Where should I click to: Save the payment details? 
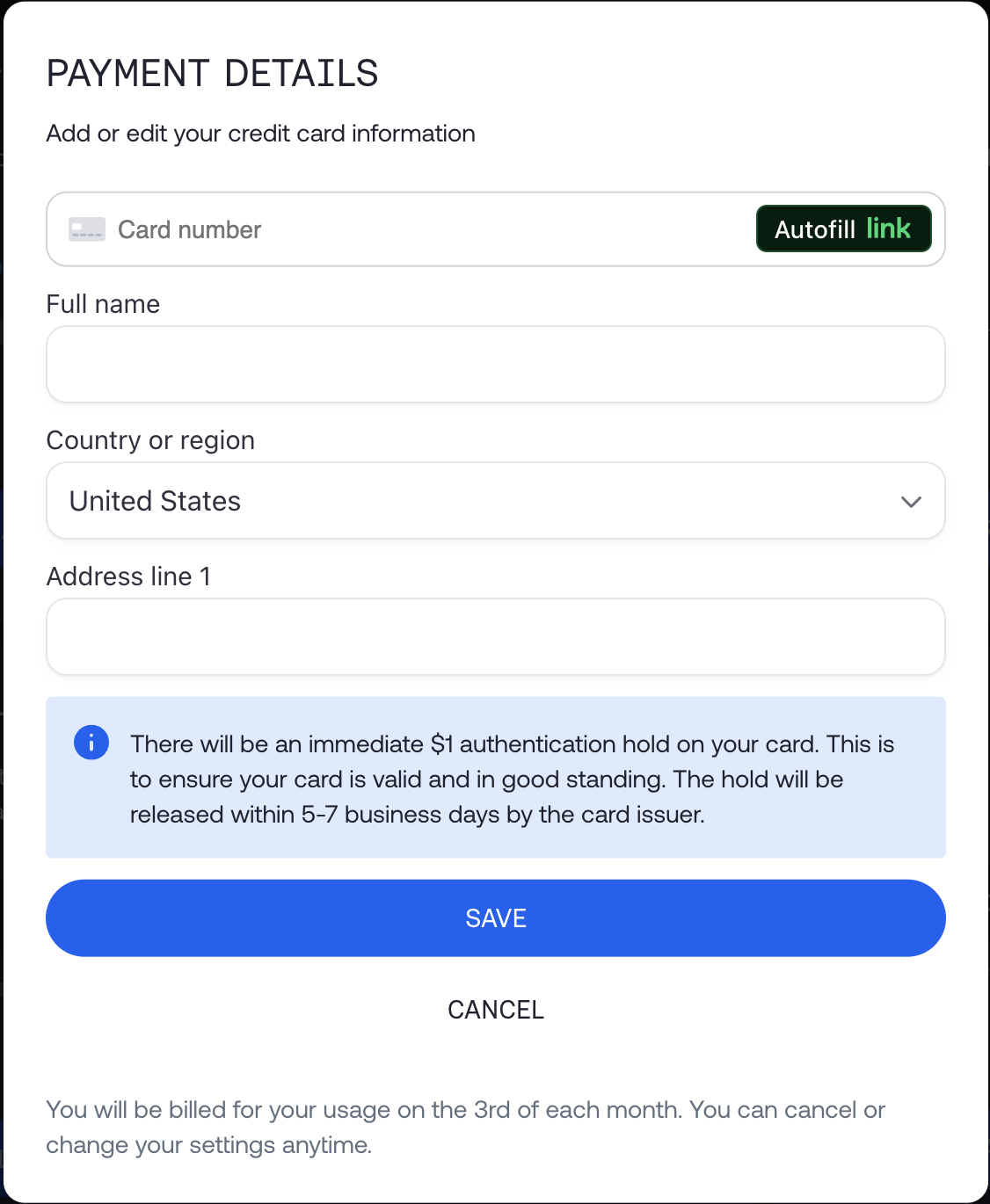(495, 918)
